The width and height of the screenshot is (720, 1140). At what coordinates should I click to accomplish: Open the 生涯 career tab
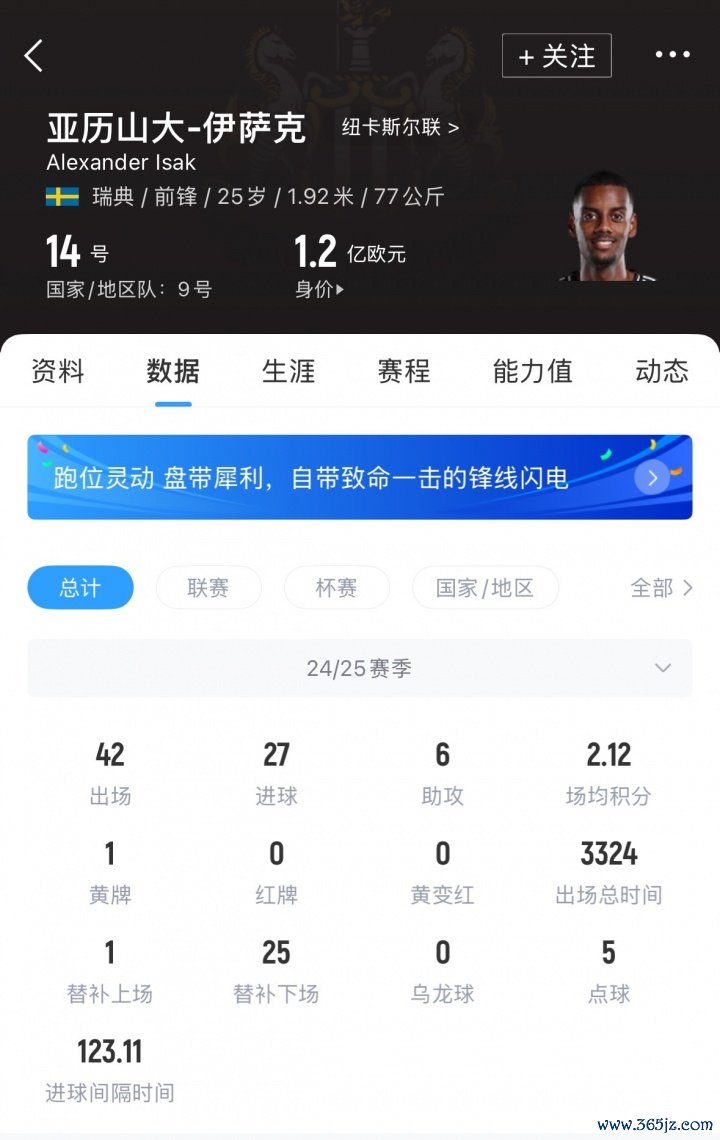288,371
